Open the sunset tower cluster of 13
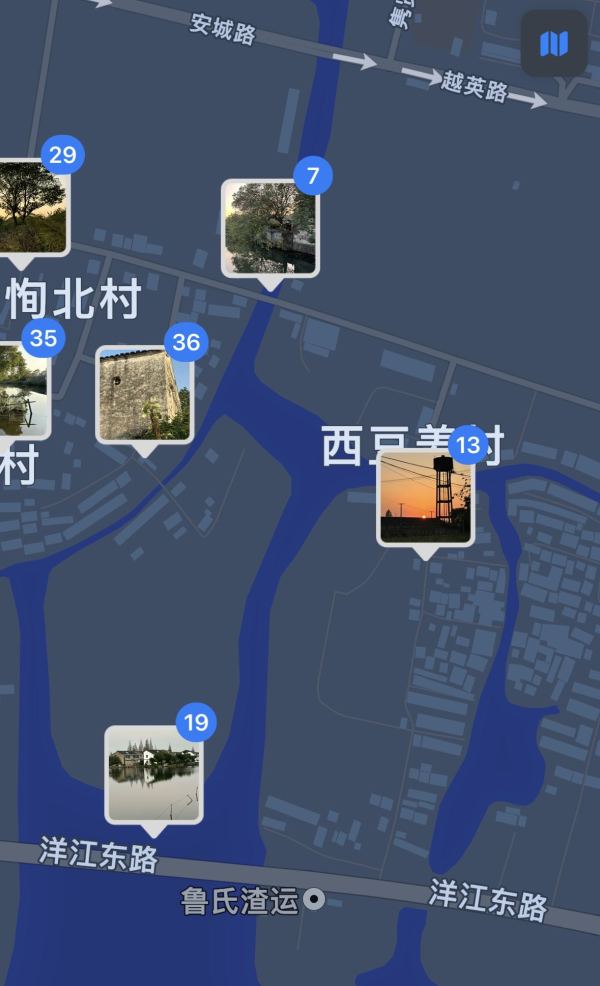This screenshot has width=600, height=986. (x=425, y=498)
